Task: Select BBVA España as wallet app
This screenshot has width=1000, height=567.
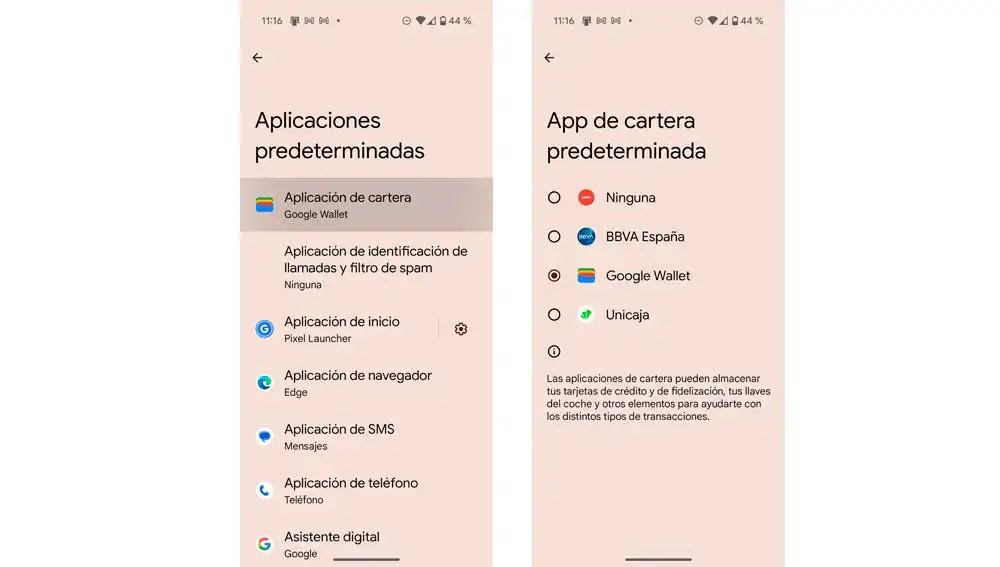Action: click(555, 237)
